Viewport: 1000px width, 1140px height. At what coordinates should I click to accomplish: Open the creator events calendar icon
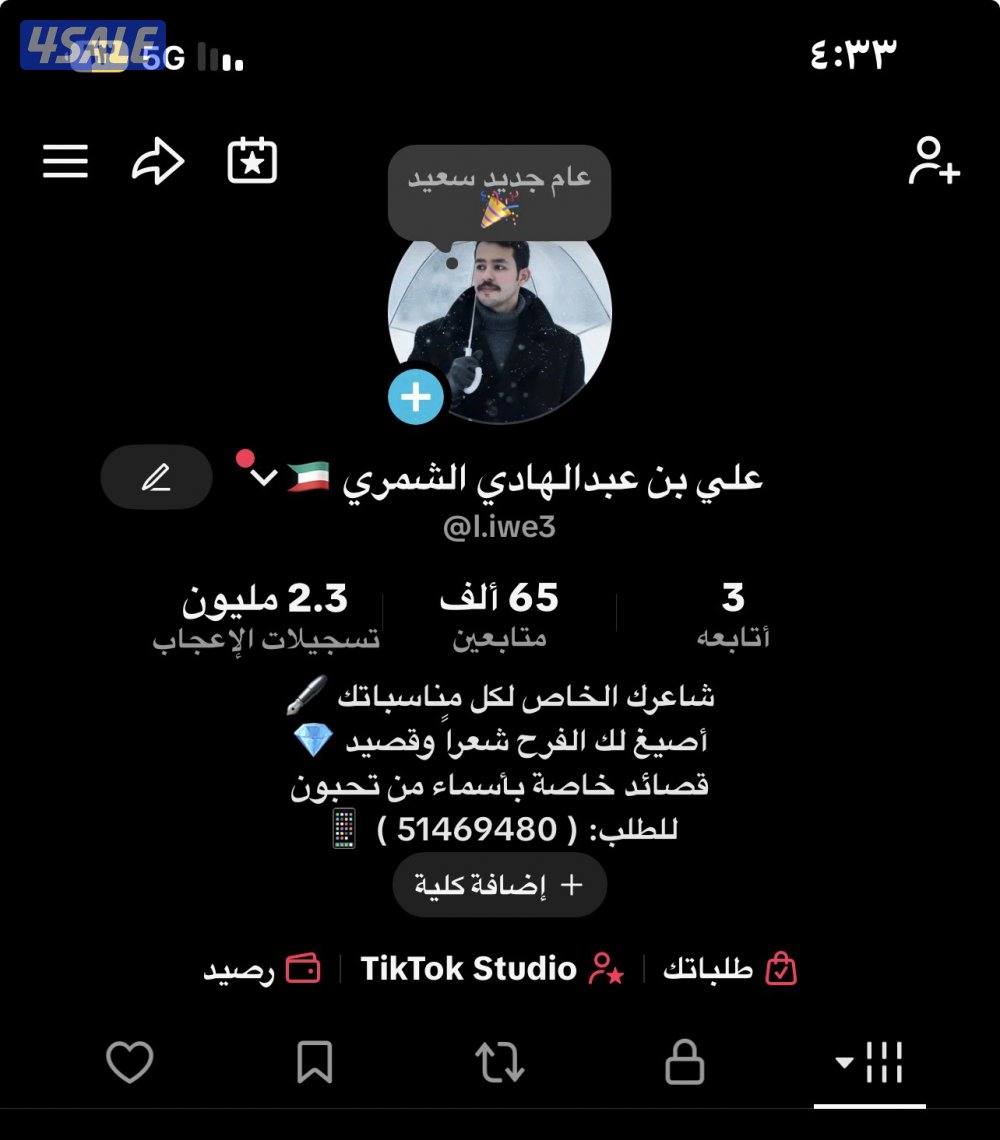252,160
